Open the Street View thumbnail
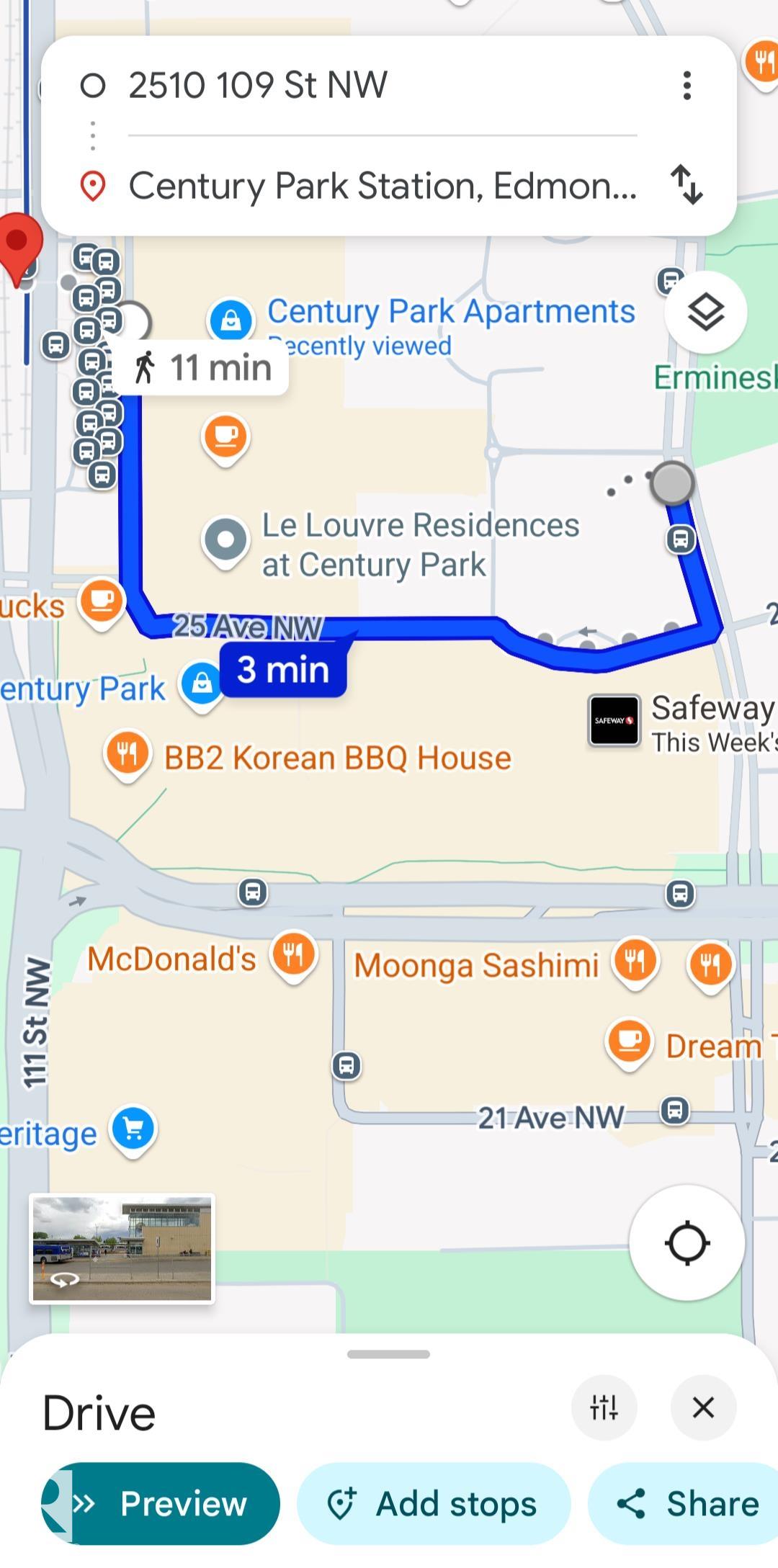The width and height of the screenshot is (778, 1568). click(x=122, y=1250)
